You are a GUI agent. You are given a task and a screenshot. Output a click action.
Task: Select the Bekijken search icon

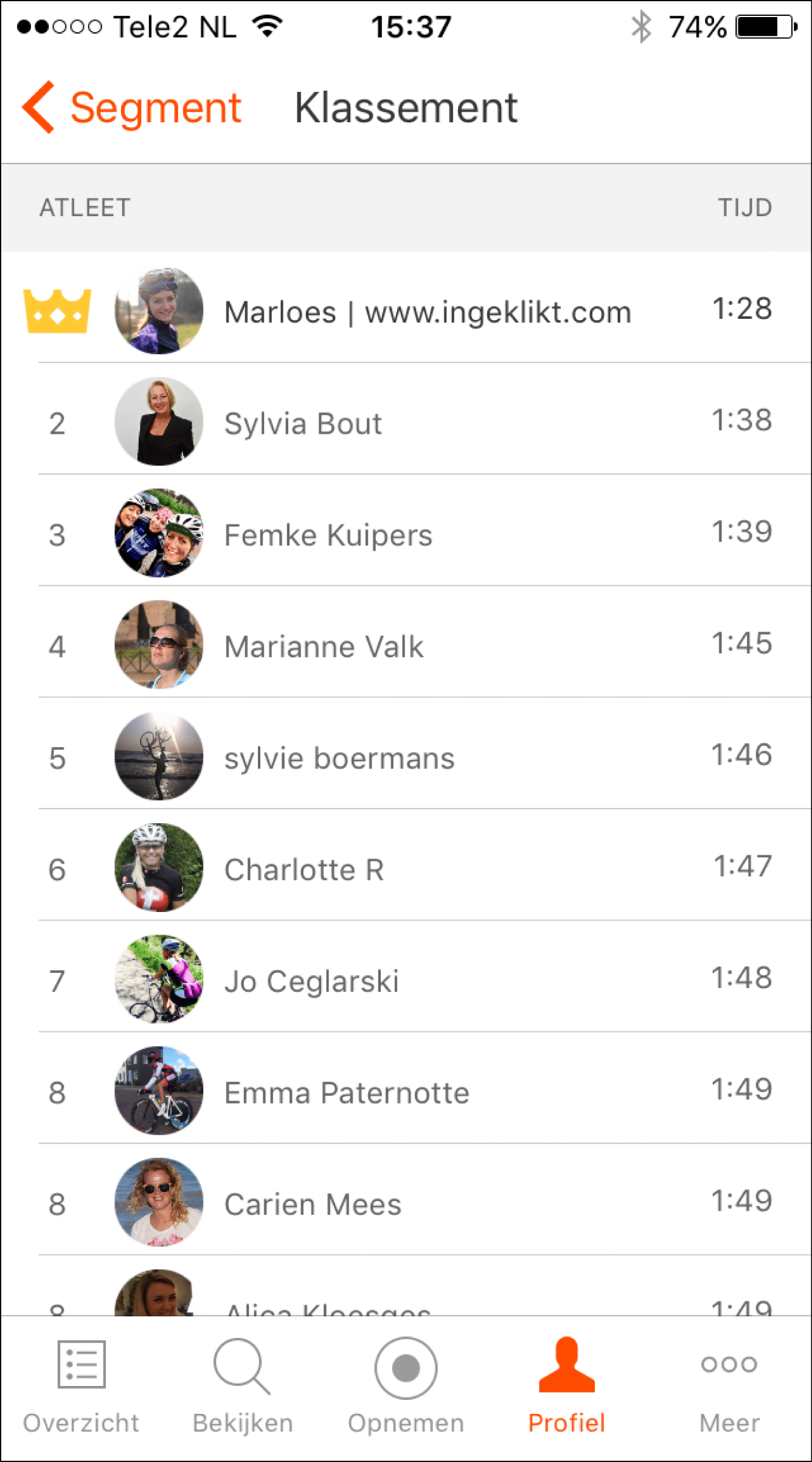[x=241, y=1365]
